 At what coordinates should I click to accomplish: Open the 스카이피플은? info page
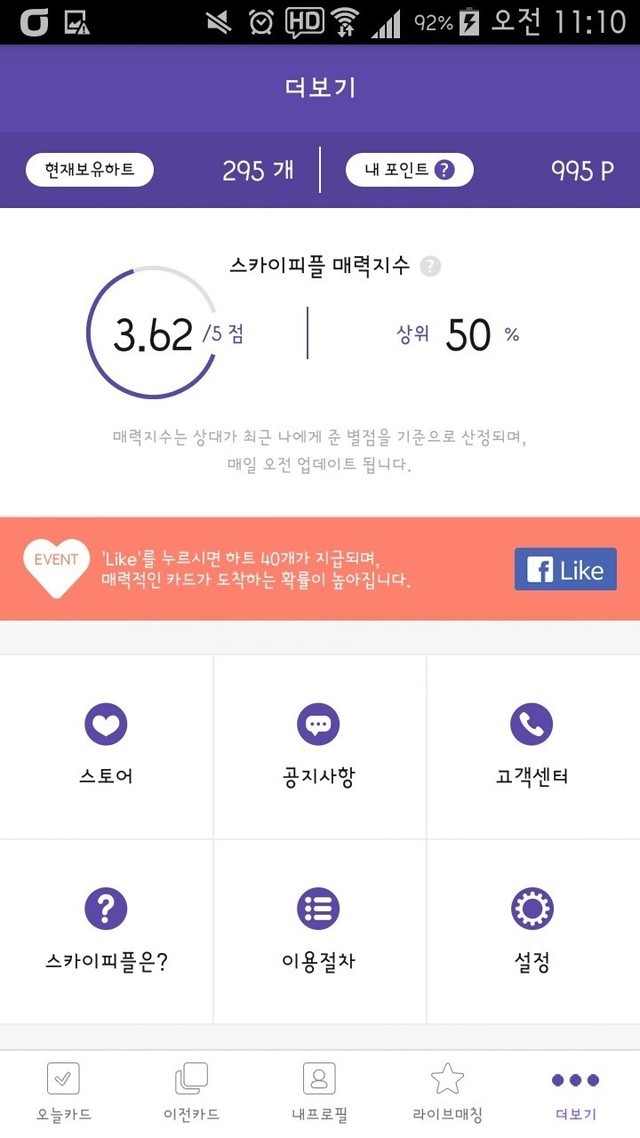pyautogui.click(x=106, y=929)
